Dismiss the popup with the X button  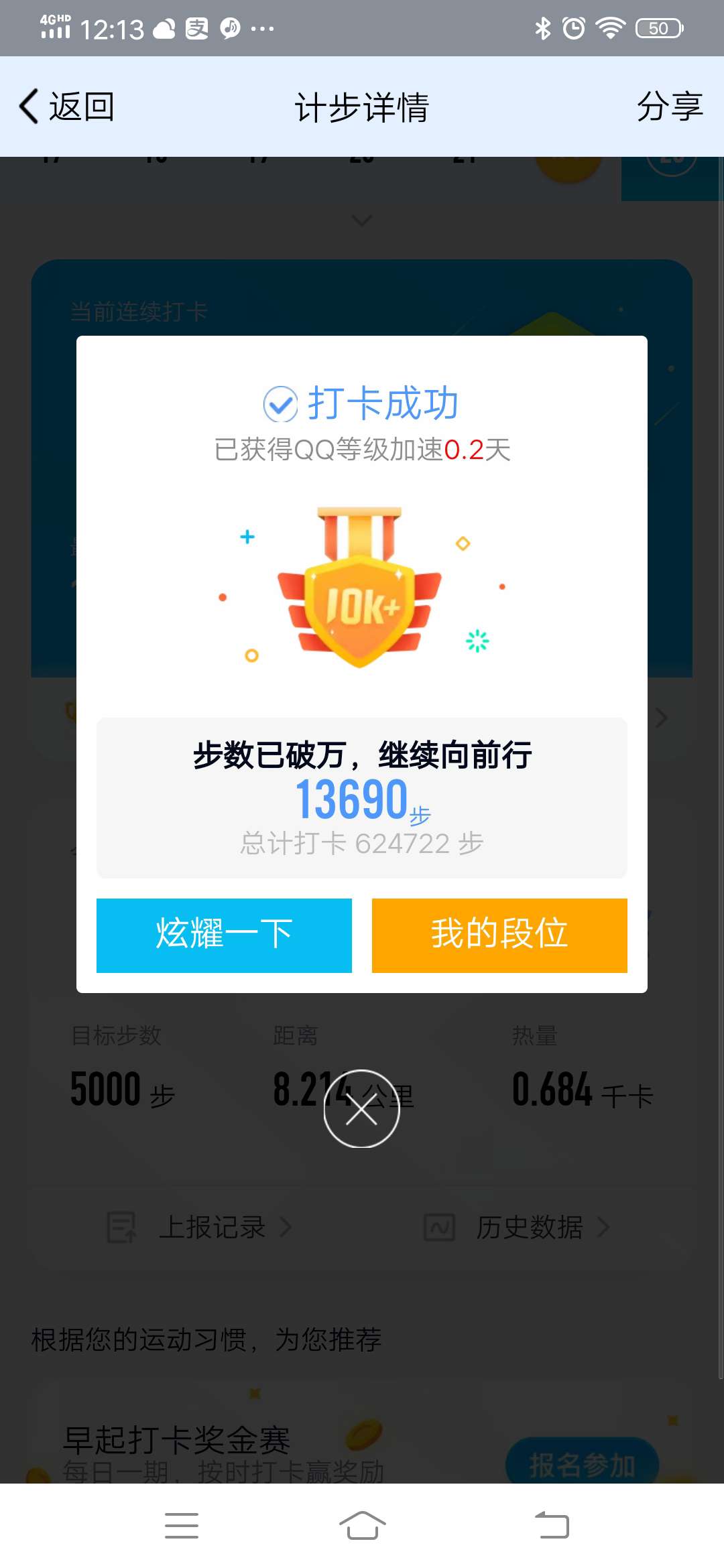pos(362,1109)
